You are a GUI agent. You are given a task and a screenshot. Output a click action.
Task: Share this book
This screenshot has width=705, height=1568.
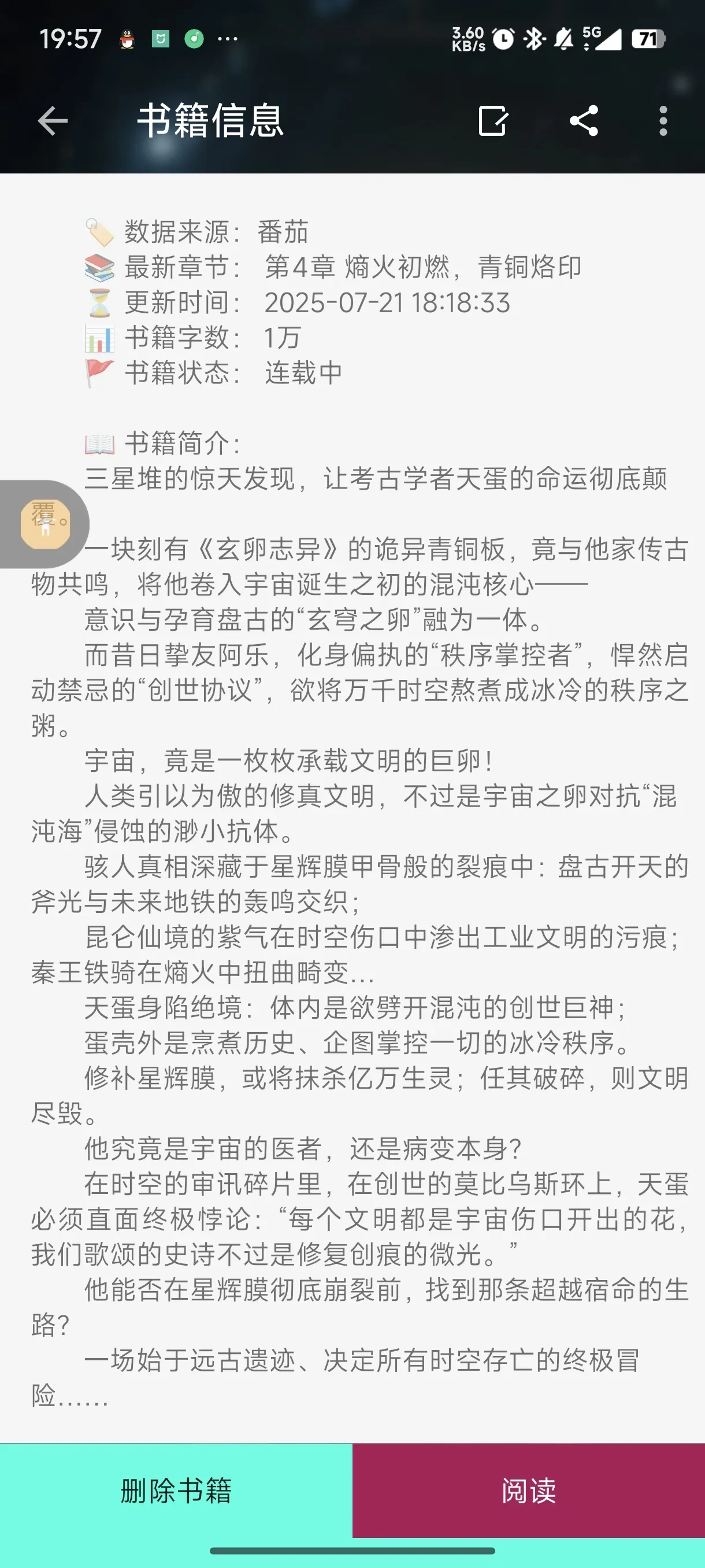tap(583, 120)
